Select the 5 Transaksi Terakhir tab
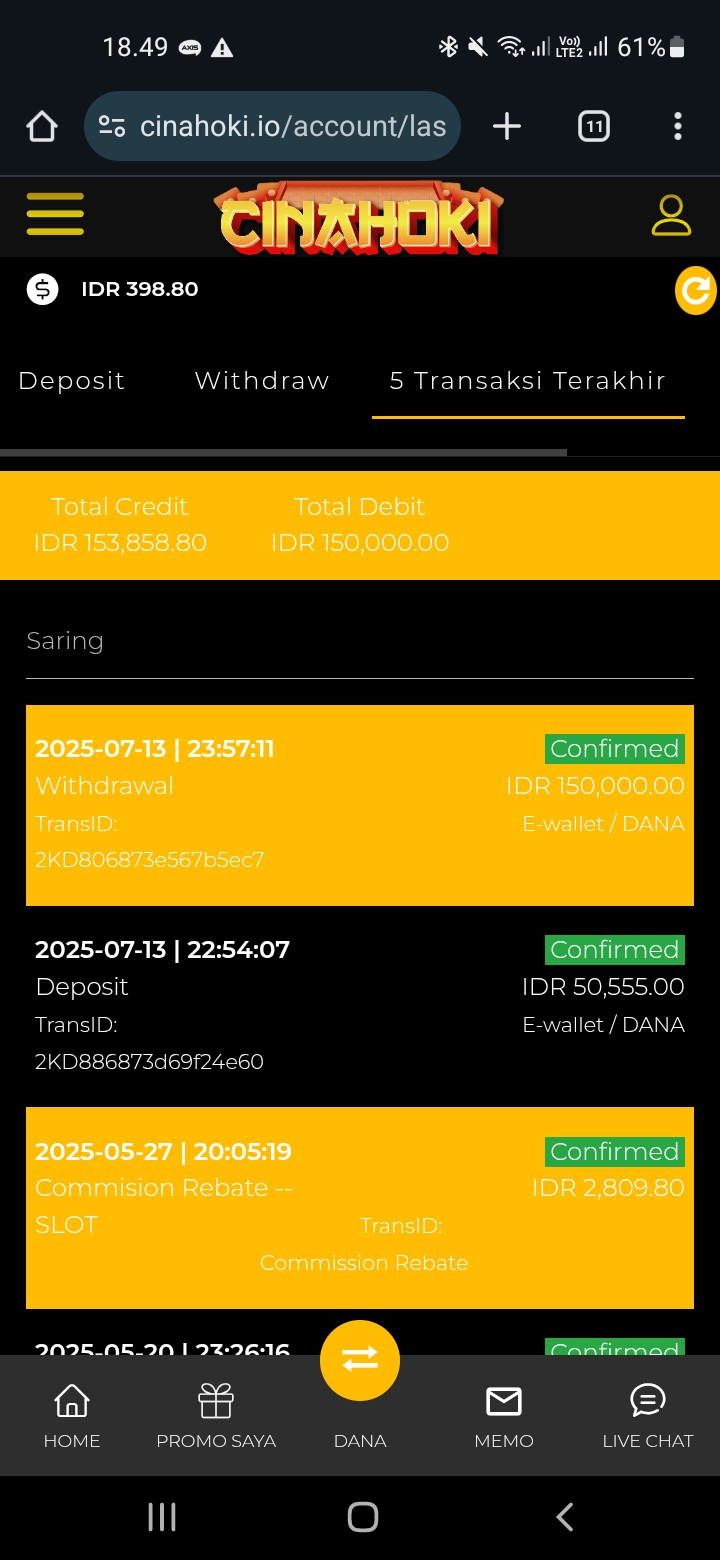 pyautogui.click(x=528, y=381)
